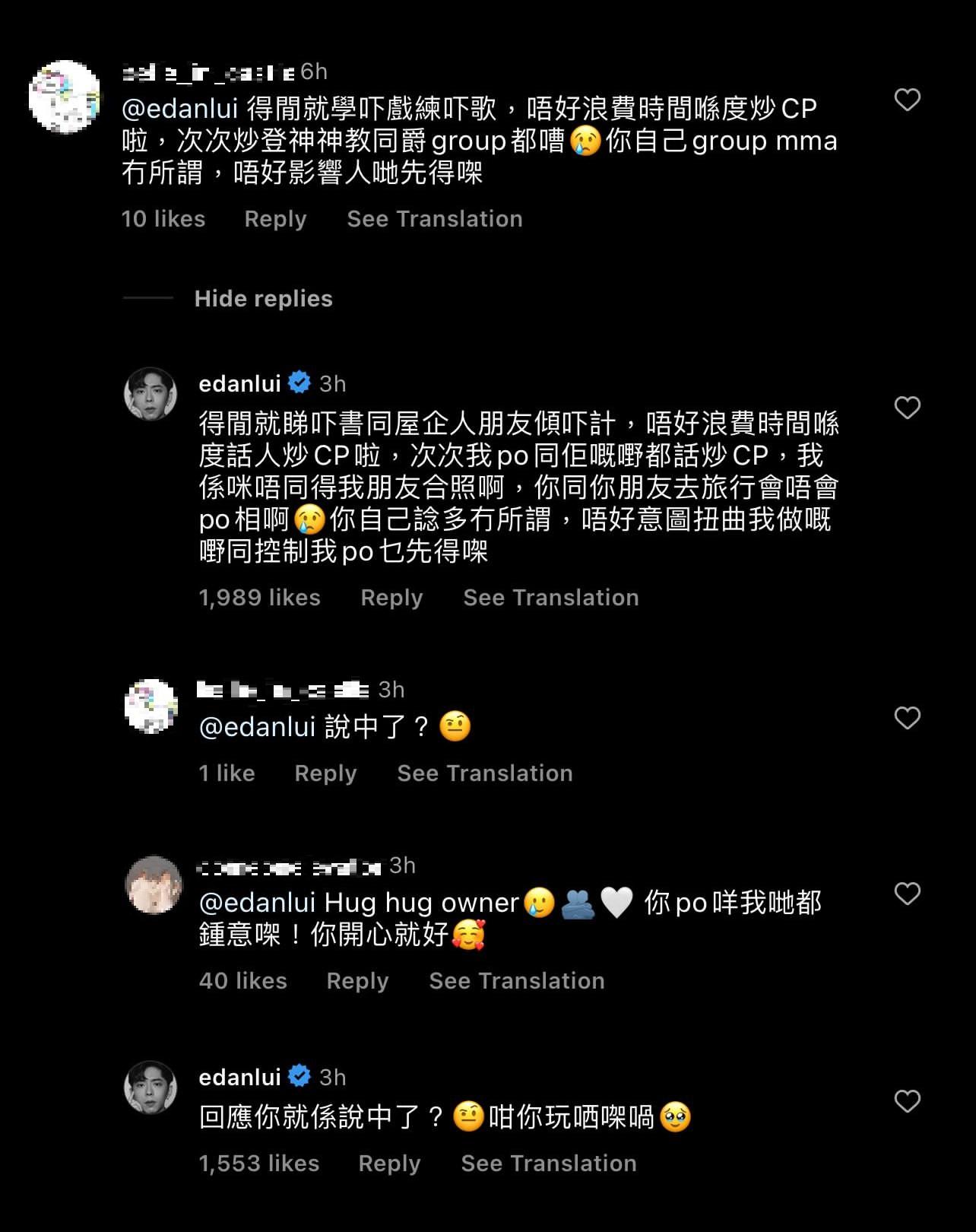Open edanlui's profile from the 1,989-likes reply
Image resolution: width=976 pixels, height=1232 pixels.
pos(239,384)
